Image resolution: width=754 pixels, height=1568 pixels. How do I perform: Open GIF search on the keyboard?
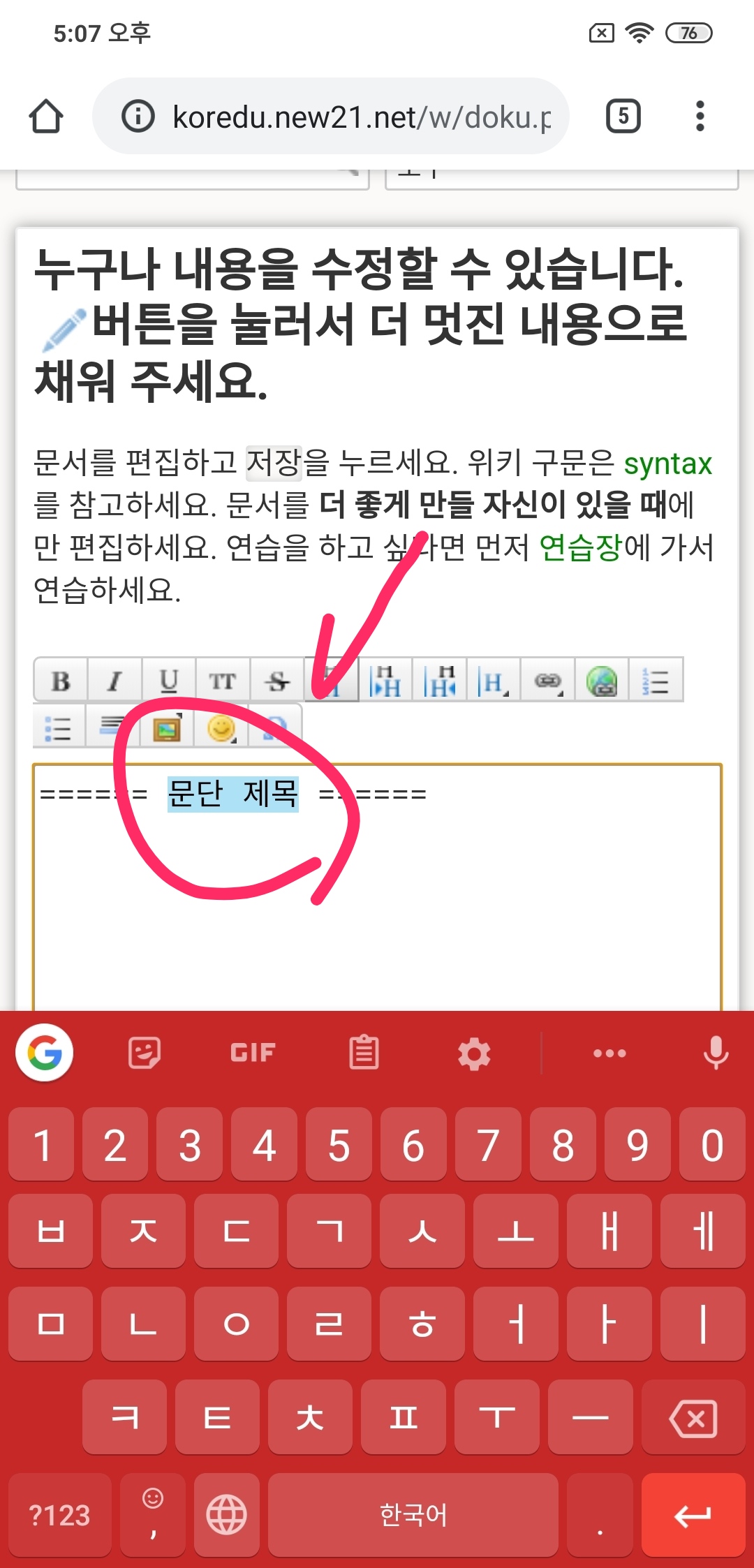pyautogui.click(x=253, y=1053)
